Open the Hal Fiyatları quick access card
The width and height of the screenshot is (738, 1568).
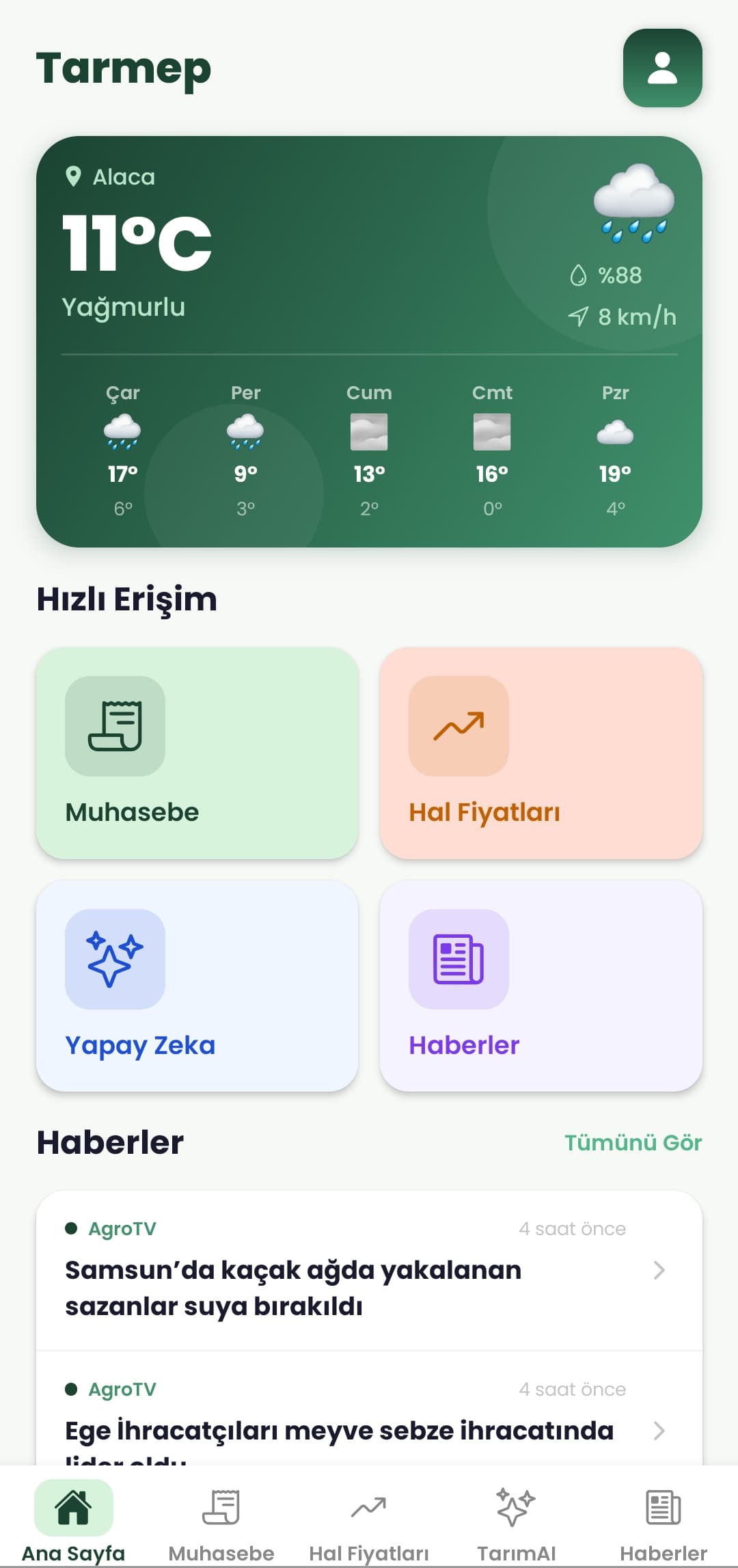[541, 753]
